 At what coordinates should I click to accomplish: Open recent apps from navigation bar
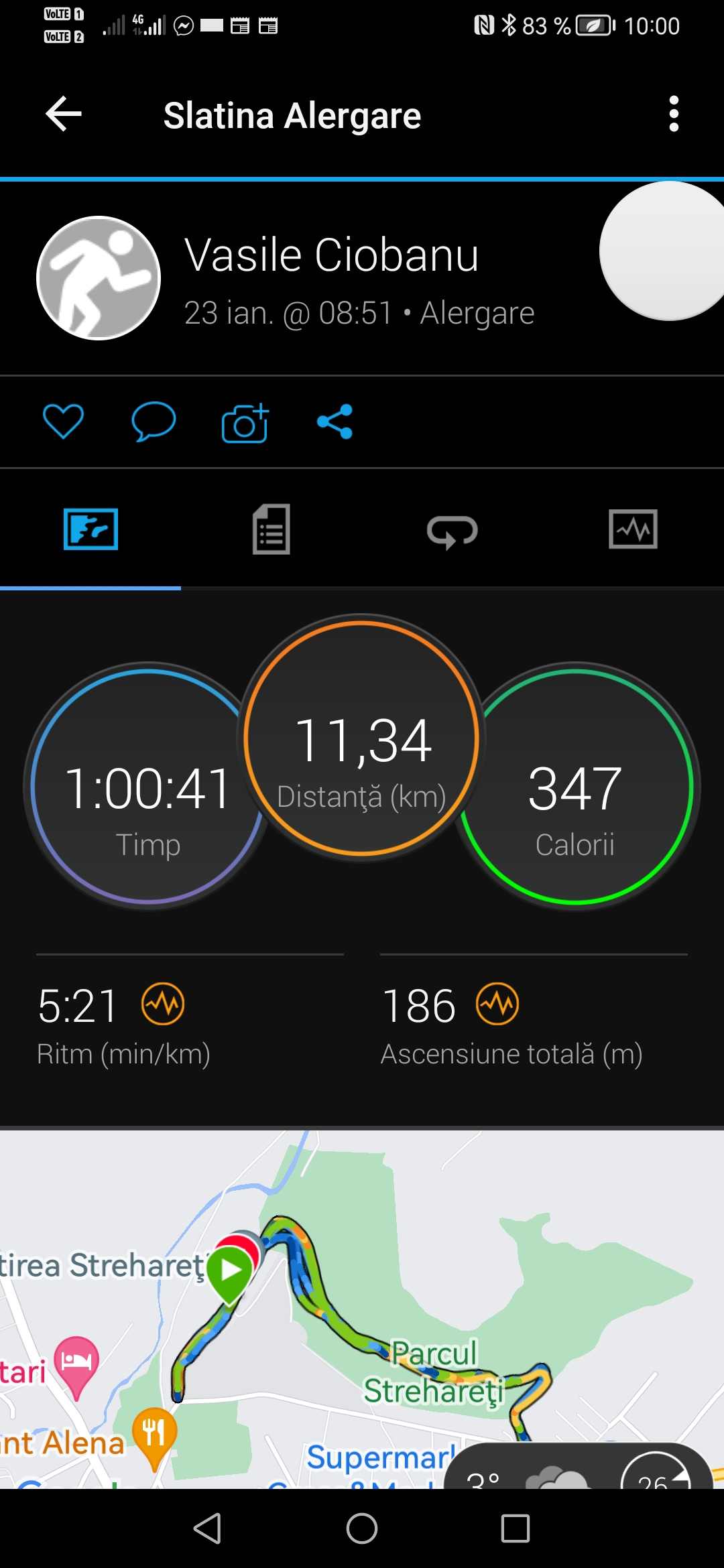pos(516,1528)
